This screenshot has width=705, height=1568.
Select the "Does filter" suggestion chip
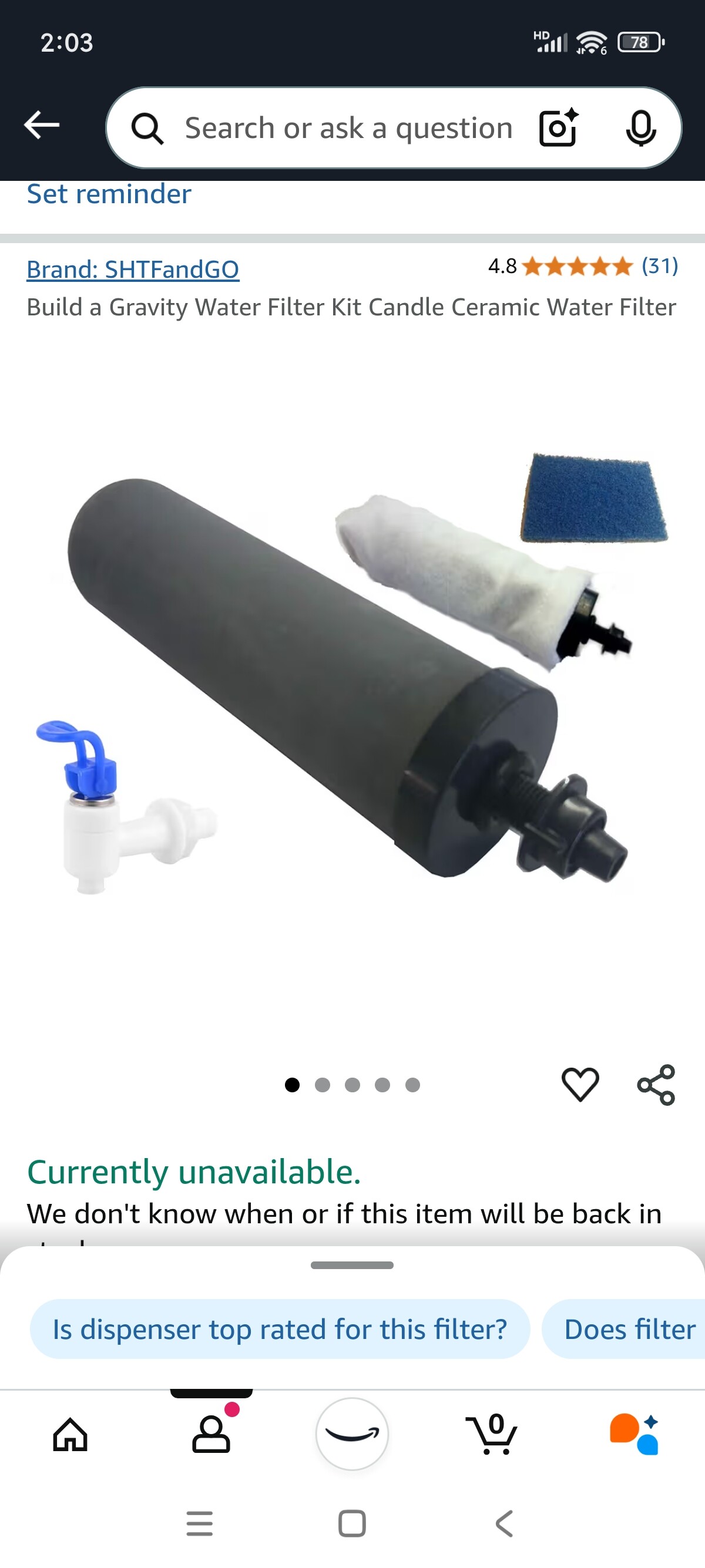pyautogui.click(x=623, y=1330)
